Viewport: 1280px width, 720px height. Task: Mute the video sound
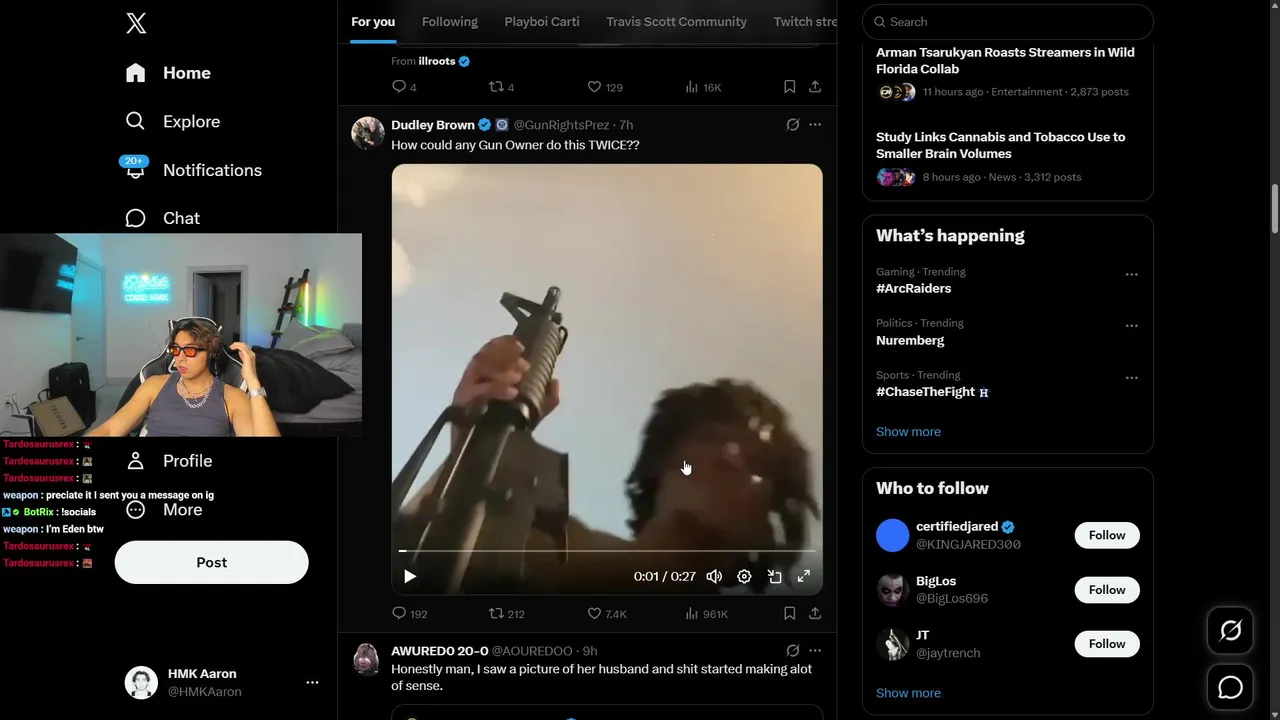coord(714,576)
